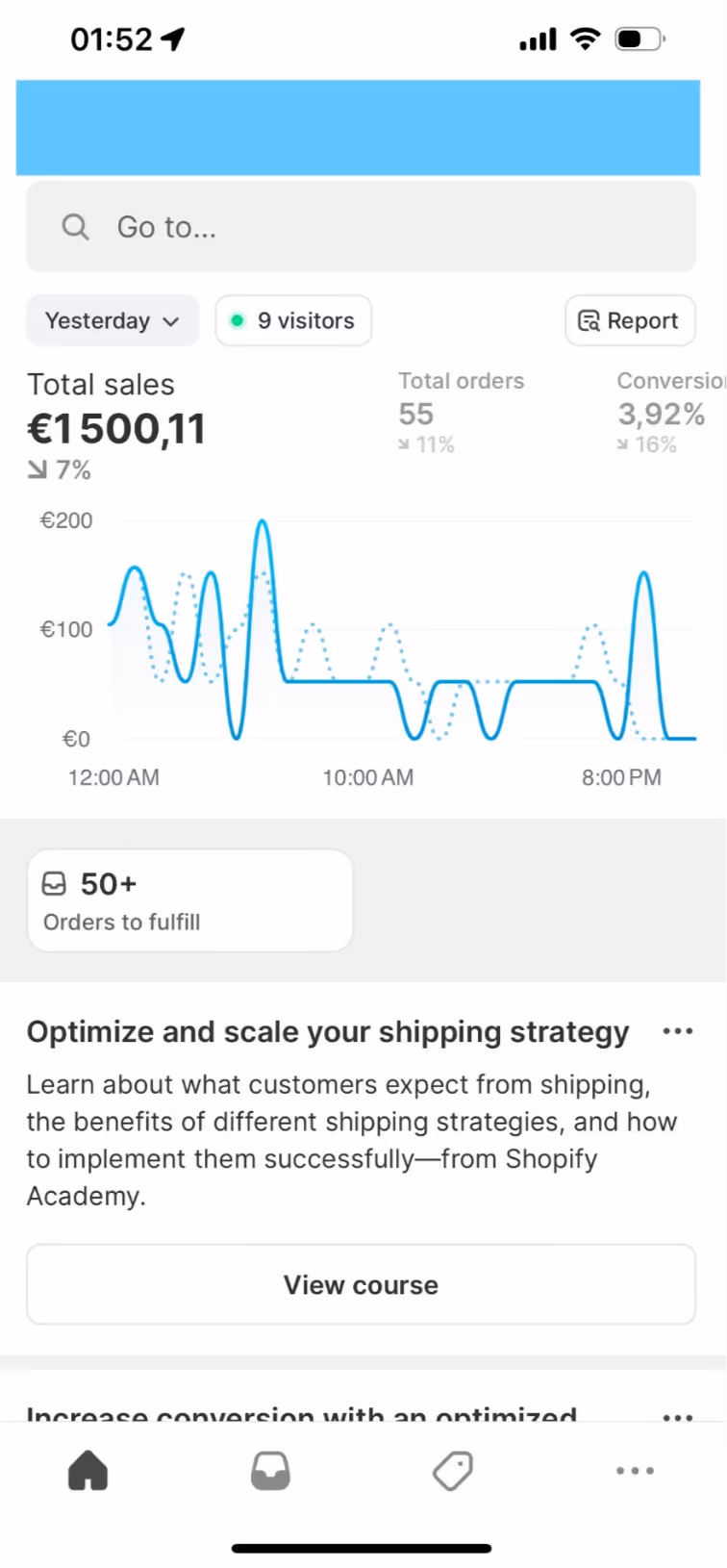Tap the View course button
The image size is (727, 1568).
[361, 1285]
